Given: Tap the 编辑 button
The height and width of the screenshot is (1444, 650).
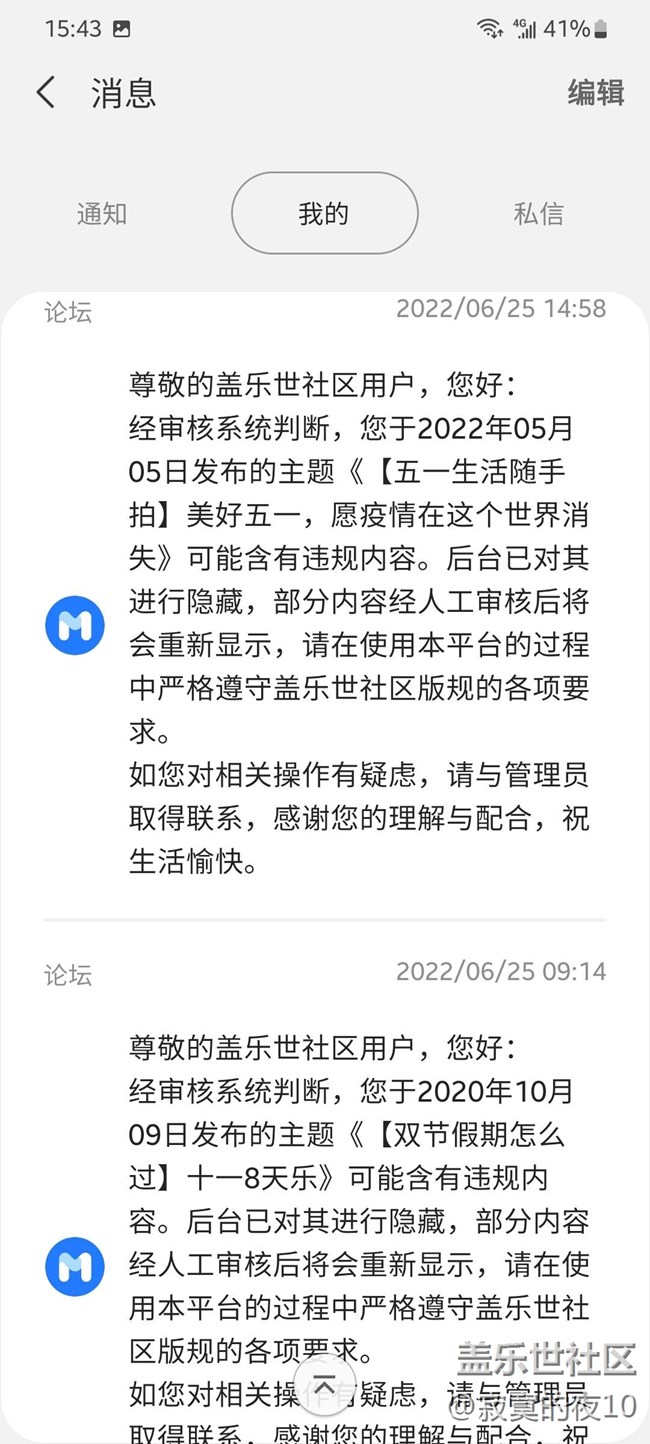Looking at the screenshot, I should 596,92.
